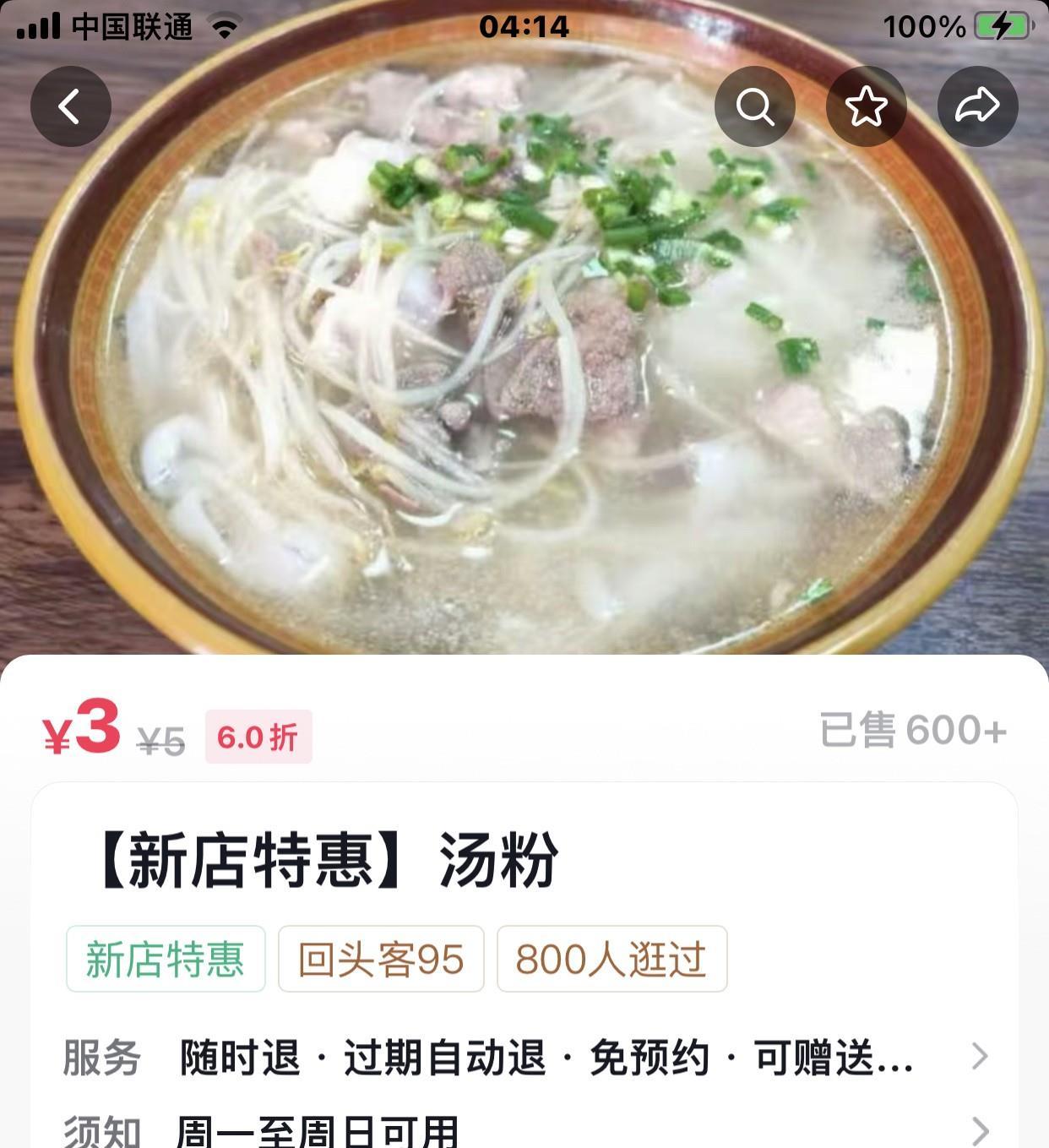Click the back arrow icon
The width and height of the screenshot is (1049, 1148).
tap(71, 106)
